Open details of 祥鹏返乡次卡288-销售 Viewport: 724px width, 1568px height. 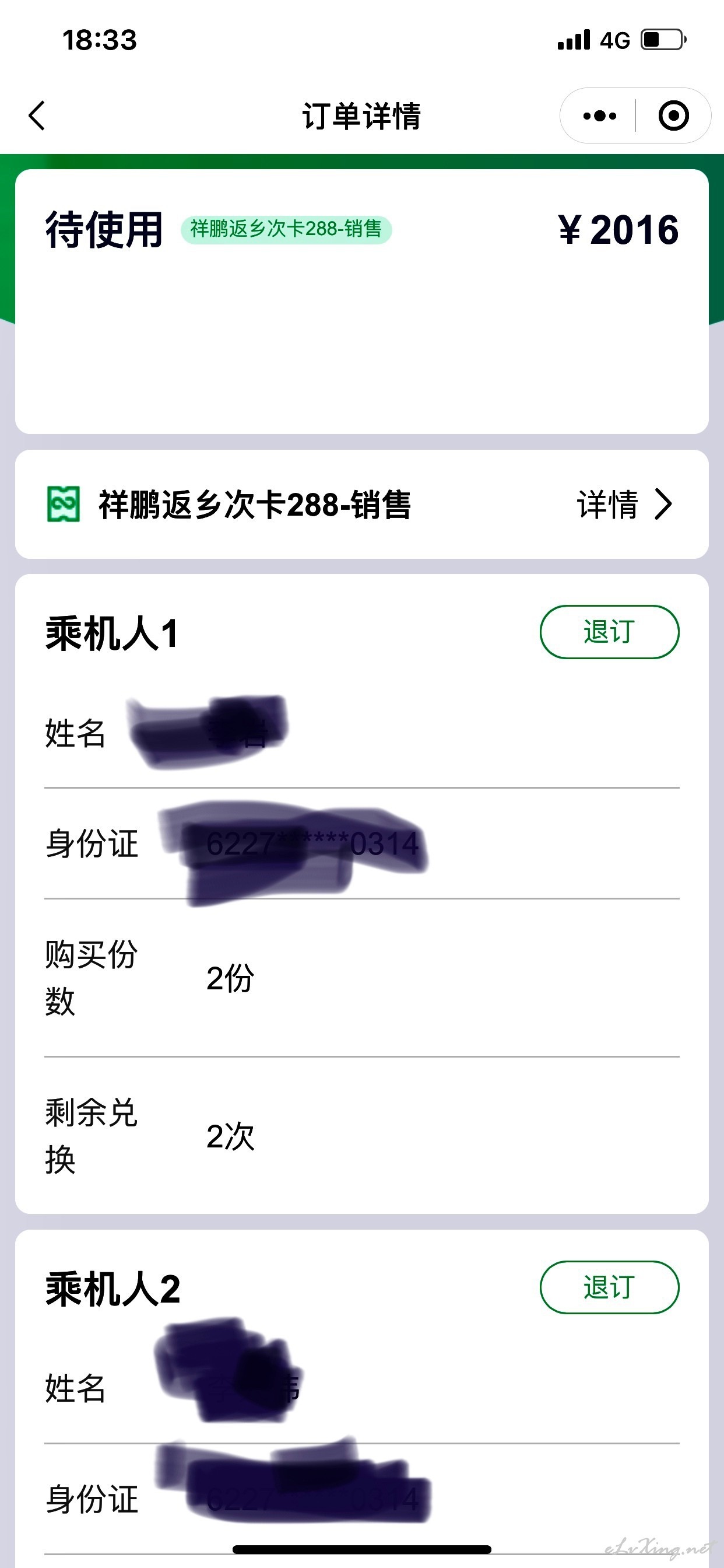coord(625,505)
